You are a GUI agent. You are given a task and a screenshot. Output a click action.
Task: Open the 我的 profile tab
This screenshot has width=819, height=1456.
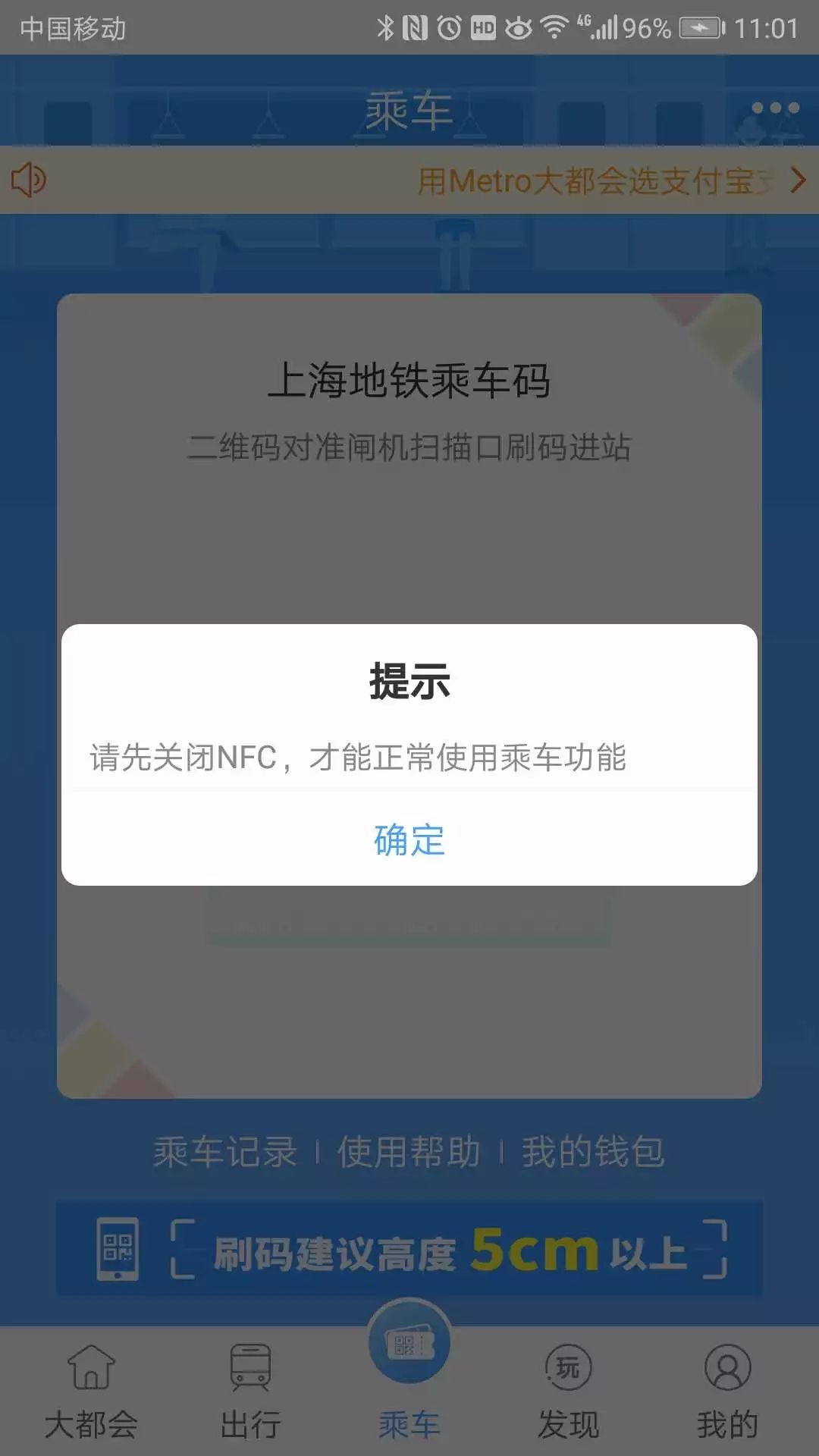point(728,1392)
